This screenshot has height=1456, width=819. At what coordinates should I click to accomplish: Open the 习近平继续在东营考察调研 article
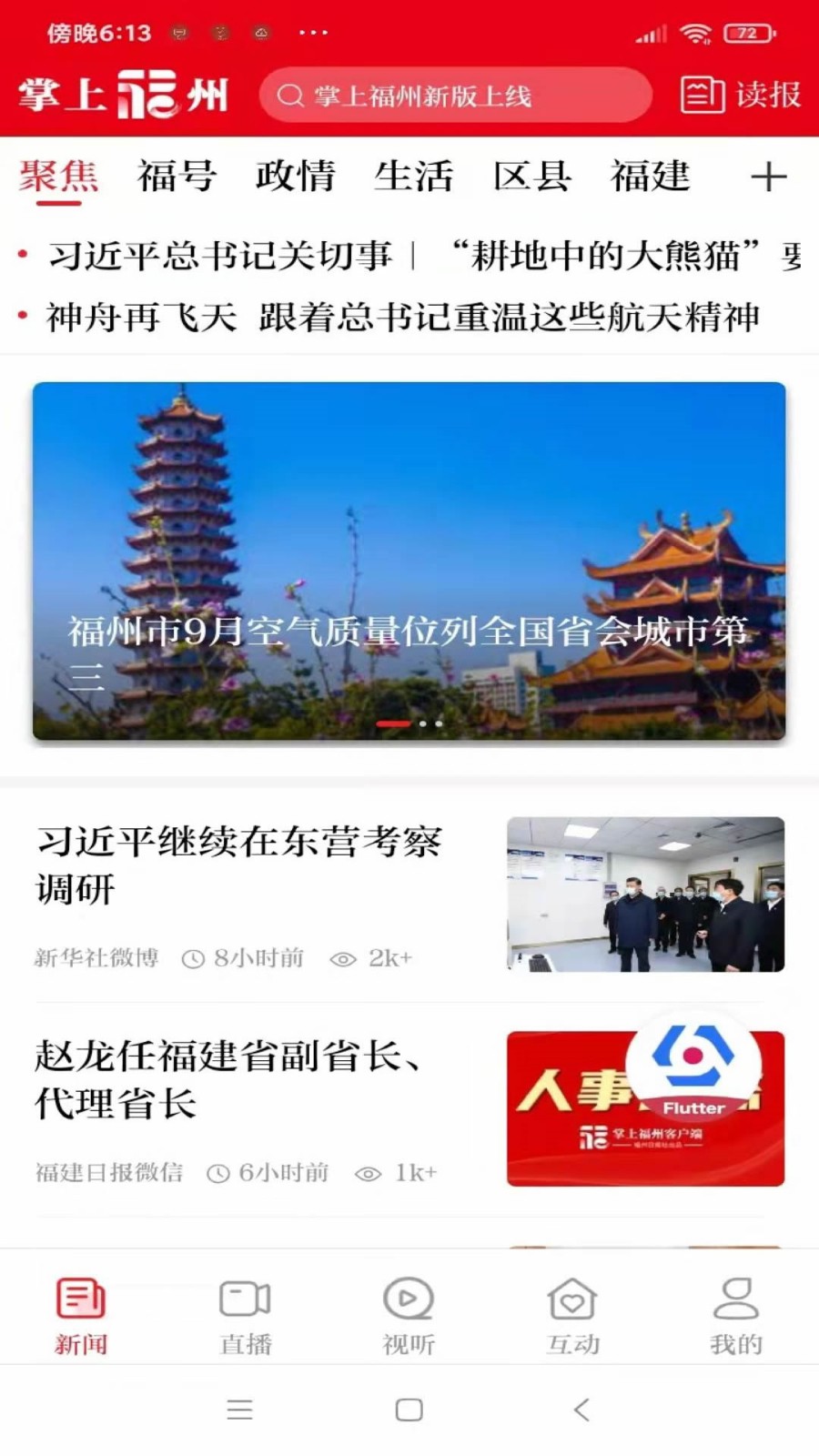(241, 866)
